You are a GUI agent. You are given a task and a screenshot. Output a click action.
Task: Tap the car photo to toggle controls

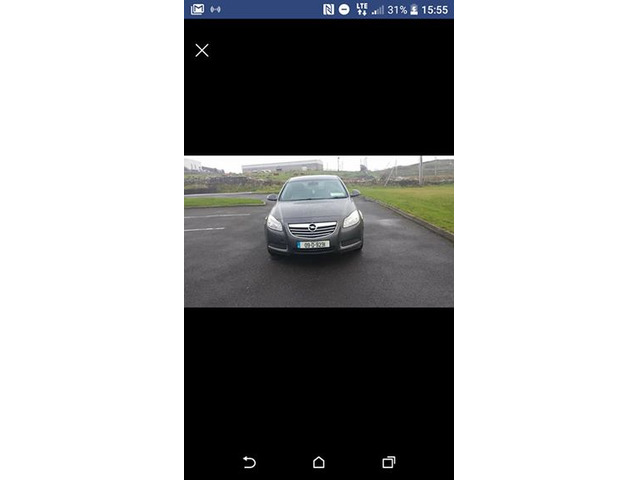click(x=318, y=231)
